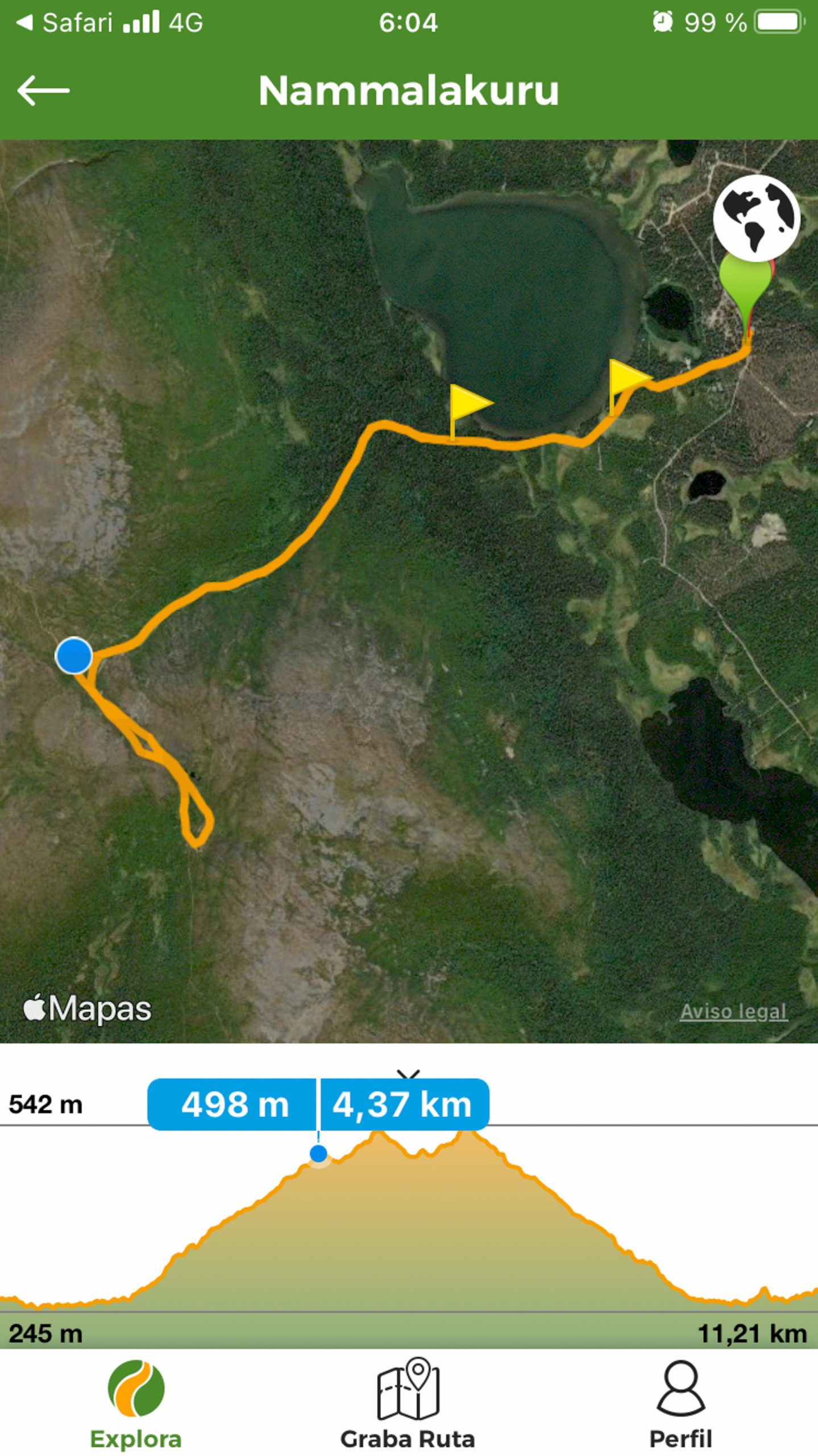Change the map layer with the globe button

click(x=756, y=217)
